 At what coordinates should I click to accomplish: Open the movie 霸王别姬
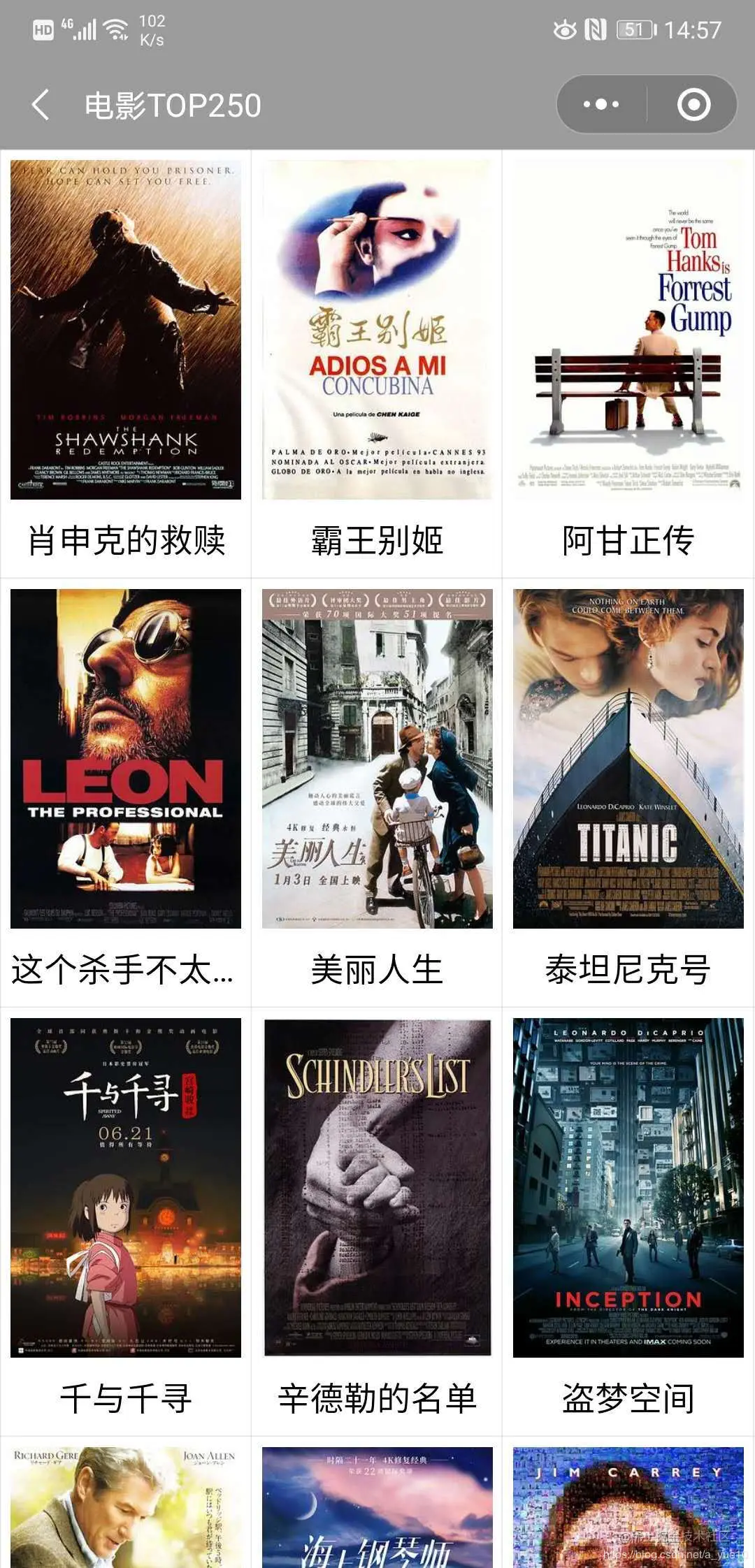[x=377, y=363]
